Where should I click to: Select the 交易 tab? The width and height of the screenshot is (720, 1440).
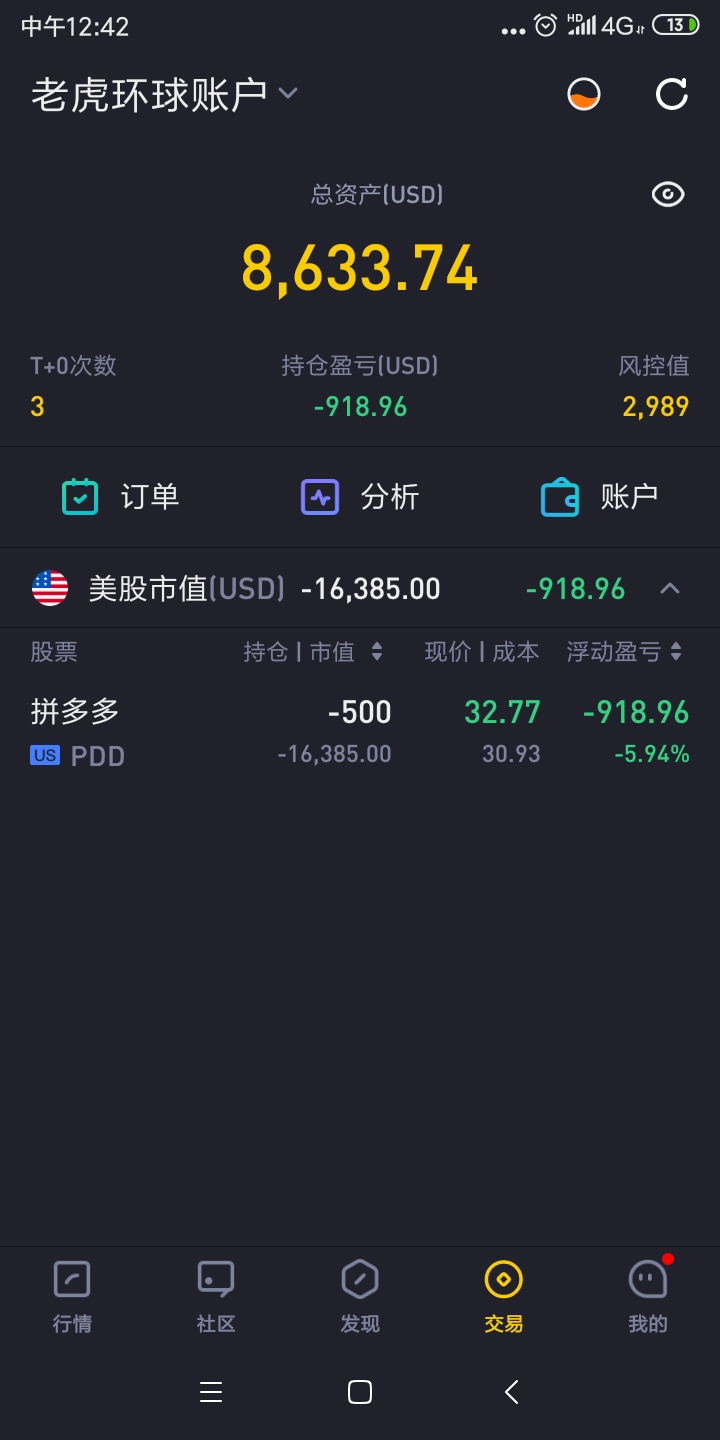click(504, 1296)
